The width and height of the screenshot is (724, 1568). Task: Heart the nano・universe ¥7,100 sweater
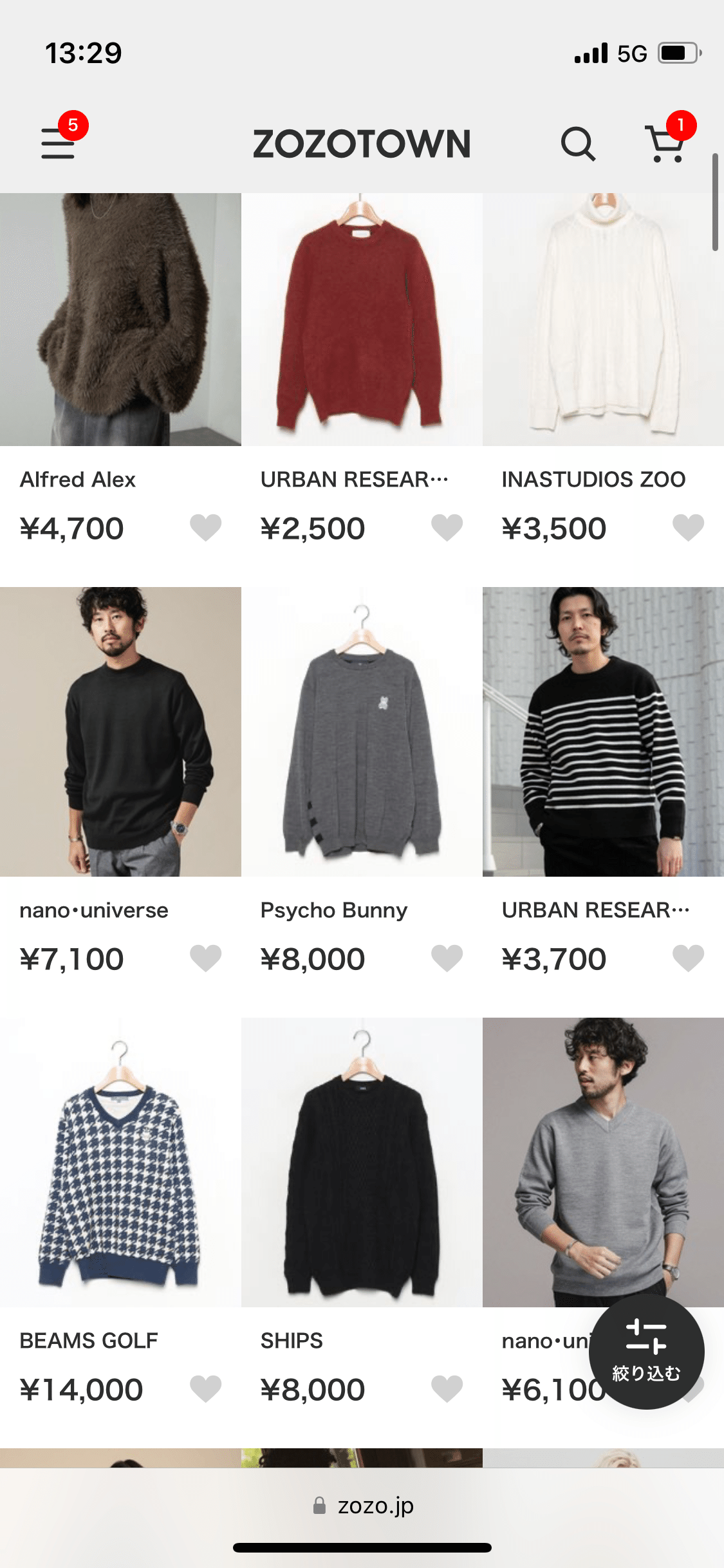(206, 958)
